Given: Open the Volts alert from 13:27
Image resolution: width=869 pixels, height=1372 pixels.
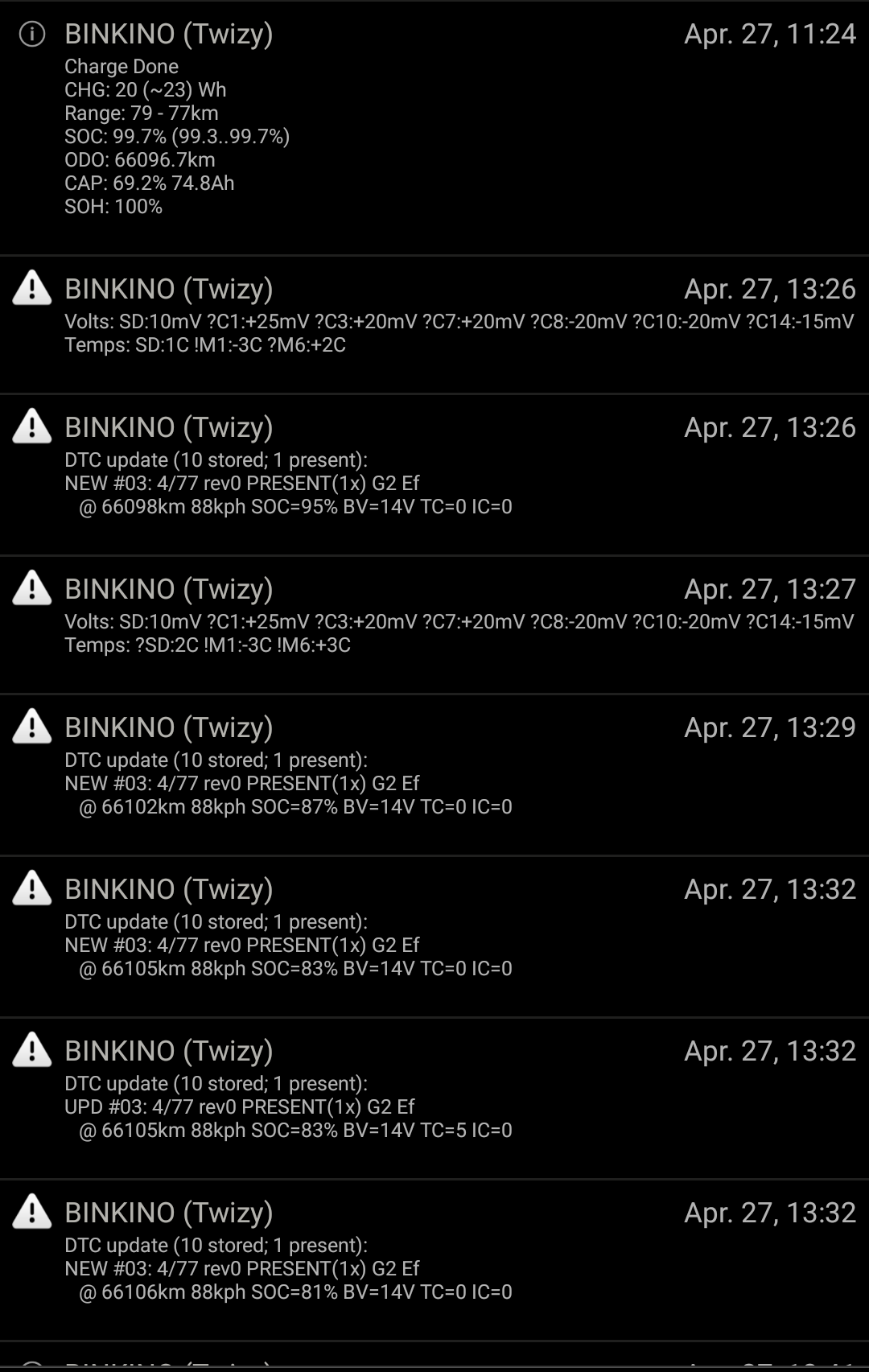Looking at the screenshot, I should tap(434, 624).
